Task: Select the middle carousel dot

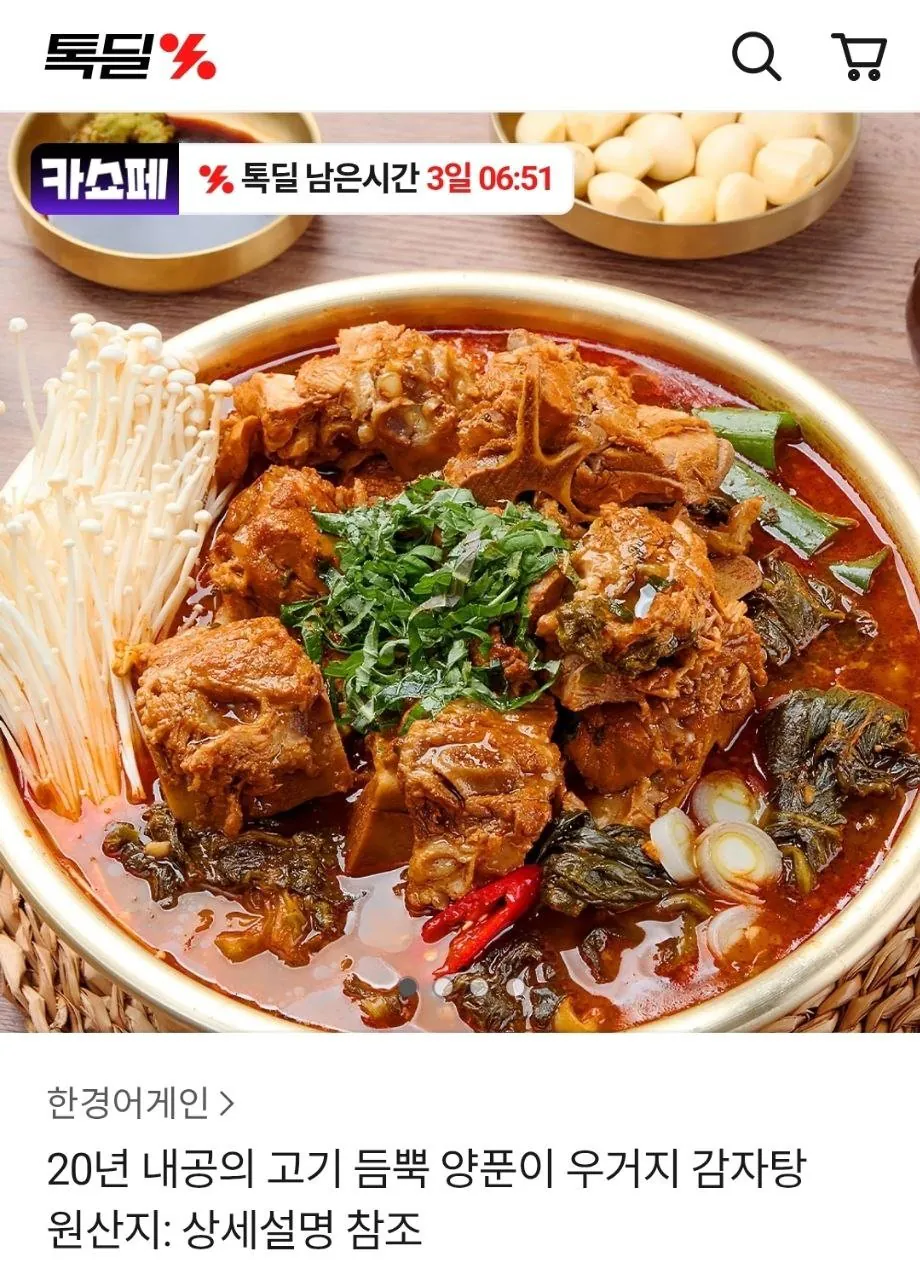Action: (480, 987)
